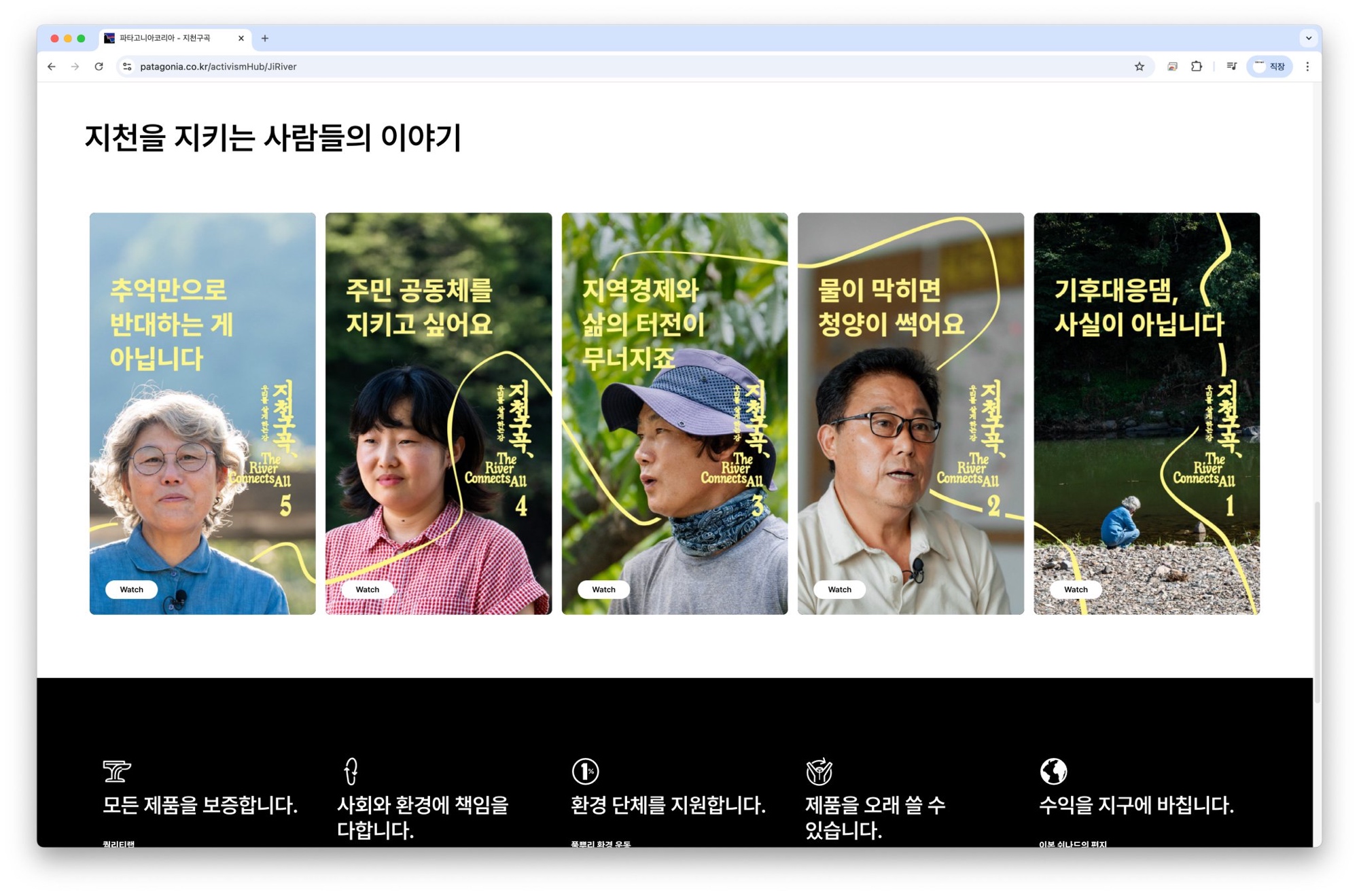The image size is (1359, 896).
Task: Watch the episode 1 '기후대응댐' video
Action: click(1075, 589)
